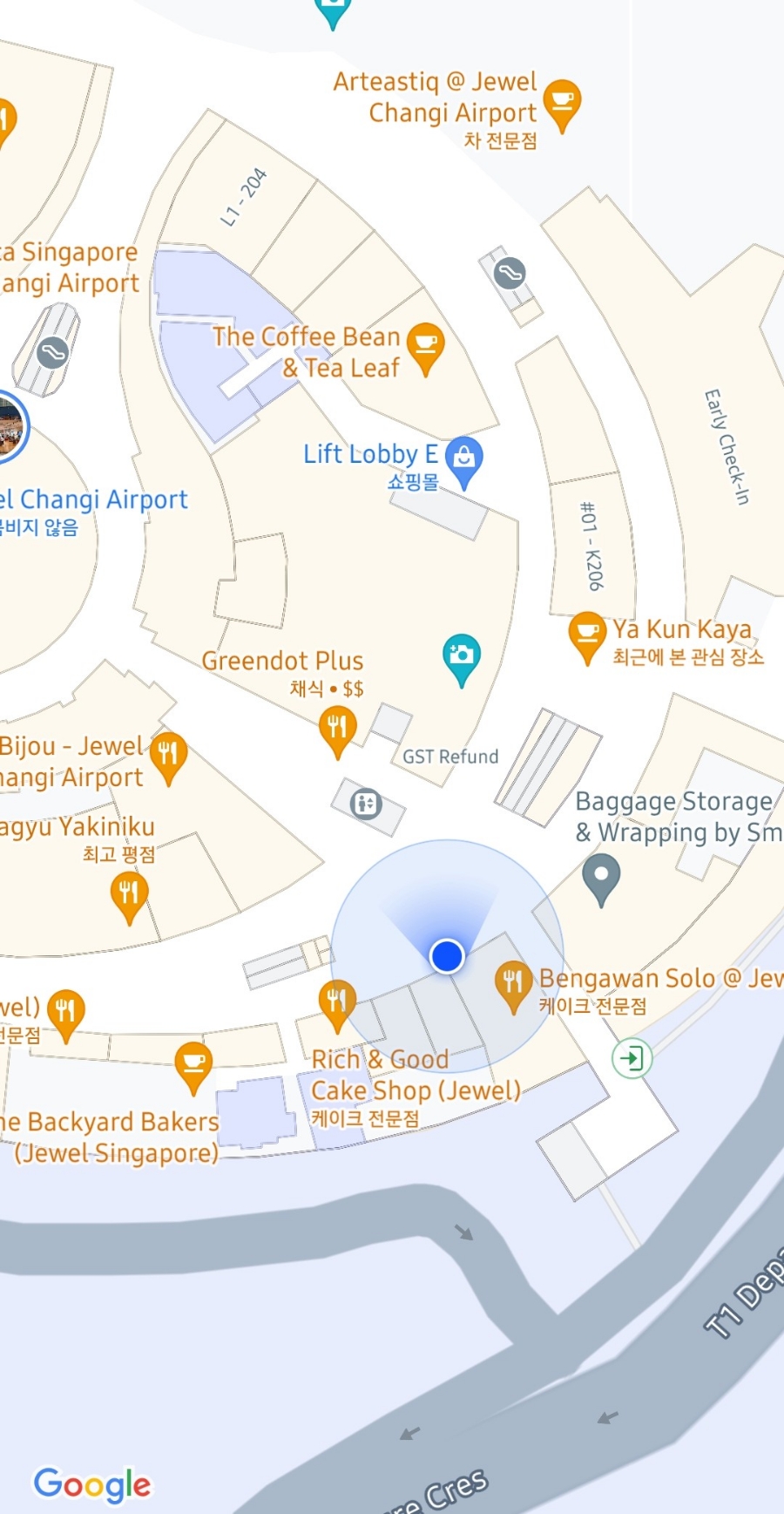Open the Arteastiq @ Jewel Changi Airport pin
The width and height of the screenshot is (784, 1514).
click(562, 103)
